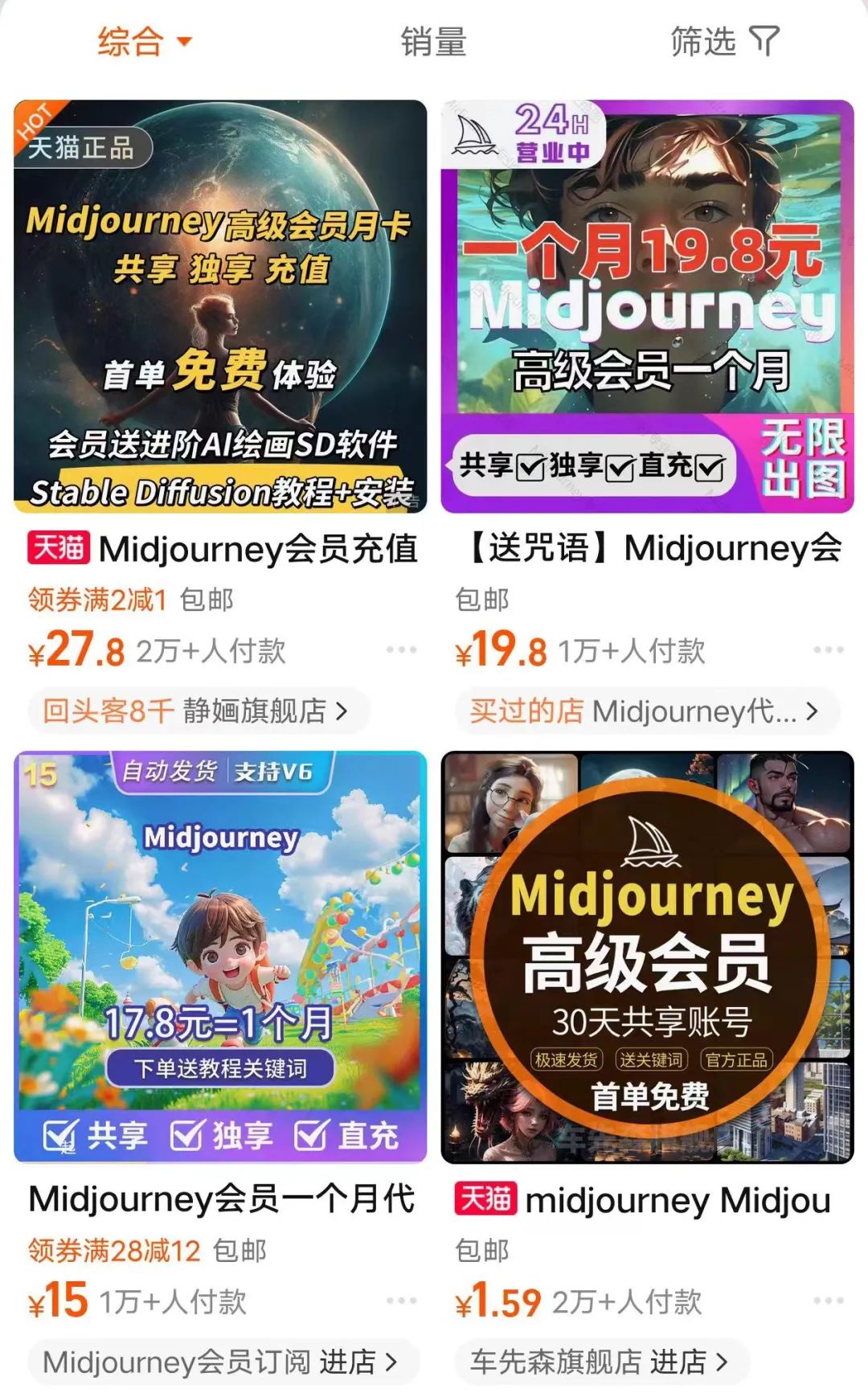Open the 筛选 filter options

pos(723,42)
